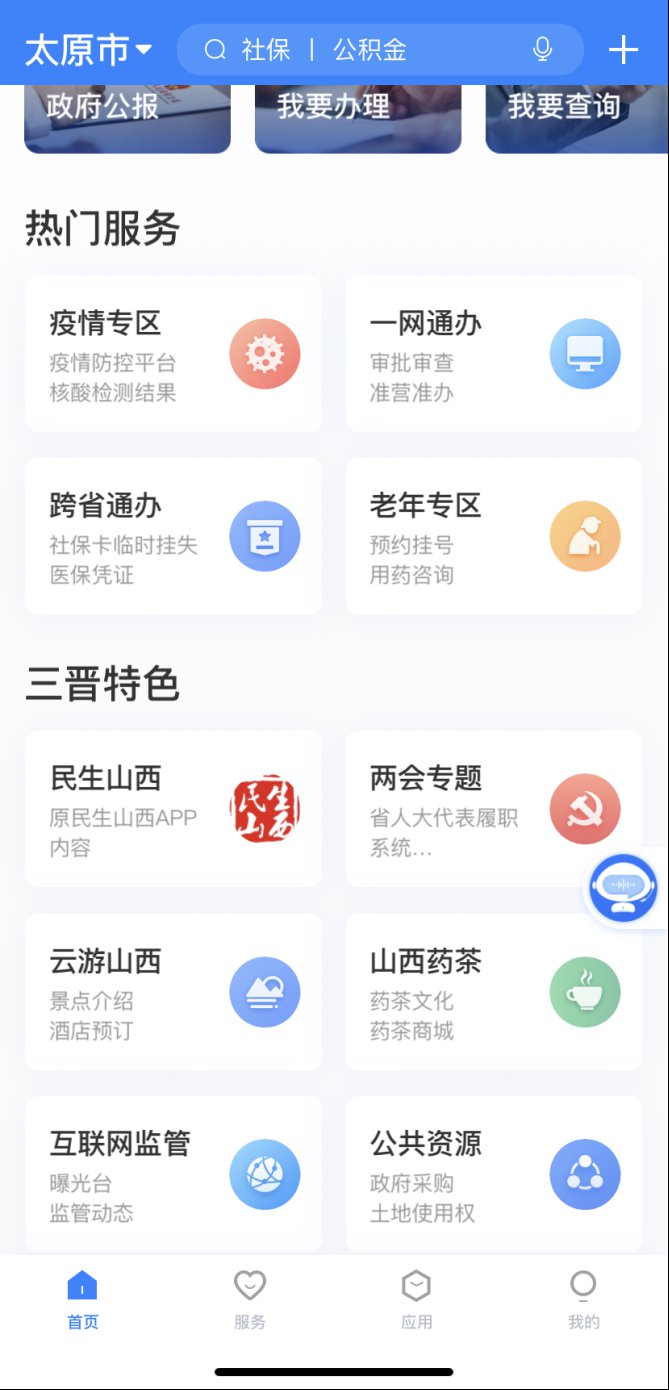Open the 民生山西 card
The image size is (669, 1390).
pos(174,808)
